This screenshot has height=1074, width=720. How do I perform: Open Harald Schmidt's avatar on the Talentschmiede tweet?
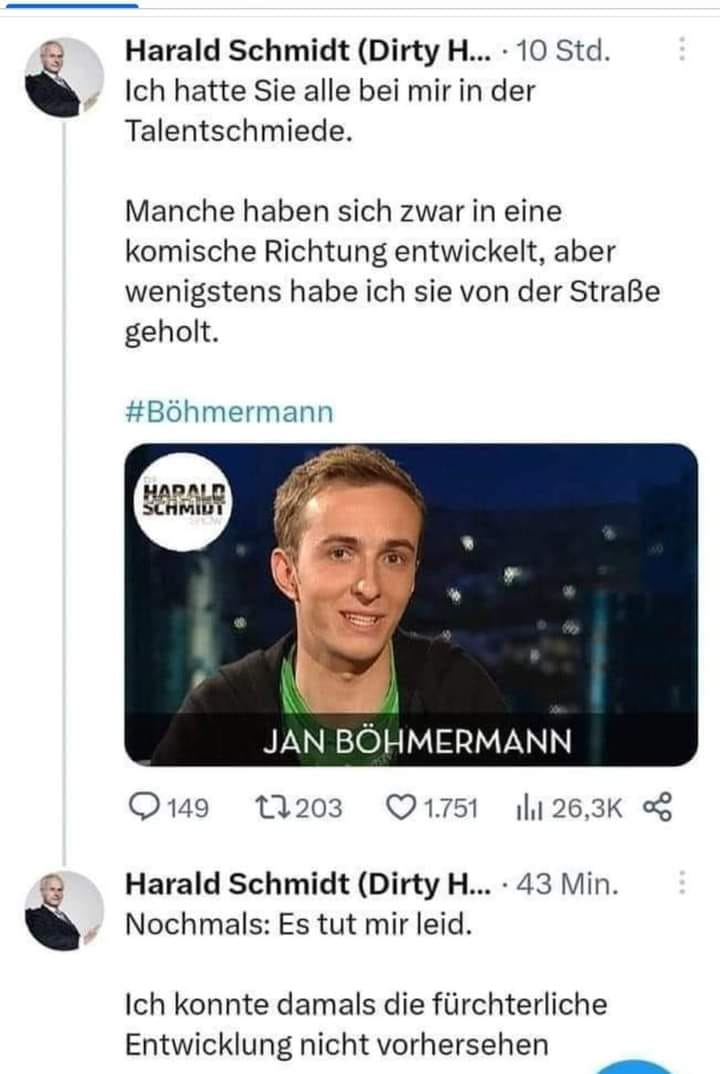click(63, 79)
